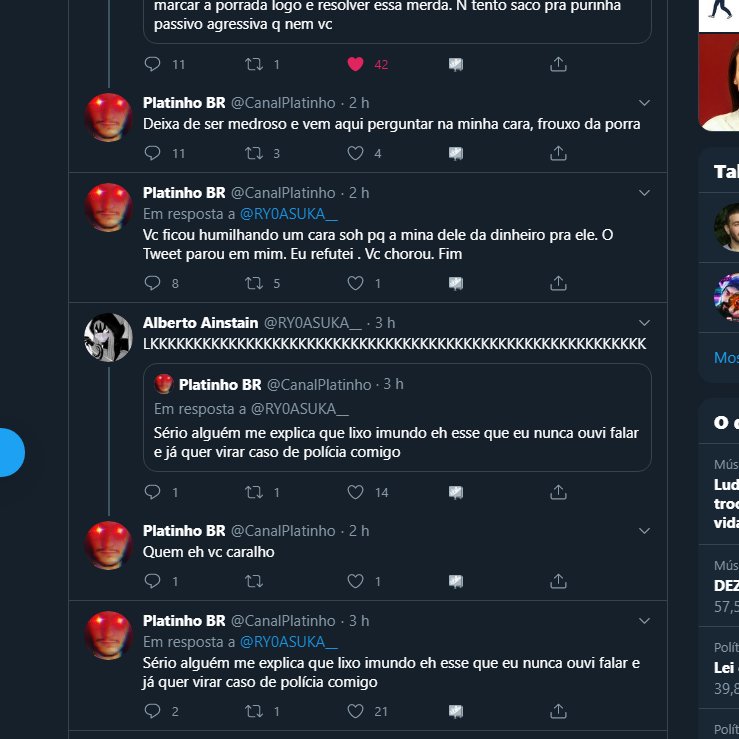
Task: Unlike the tweet with 42 likes
Action: pos(354,64)
